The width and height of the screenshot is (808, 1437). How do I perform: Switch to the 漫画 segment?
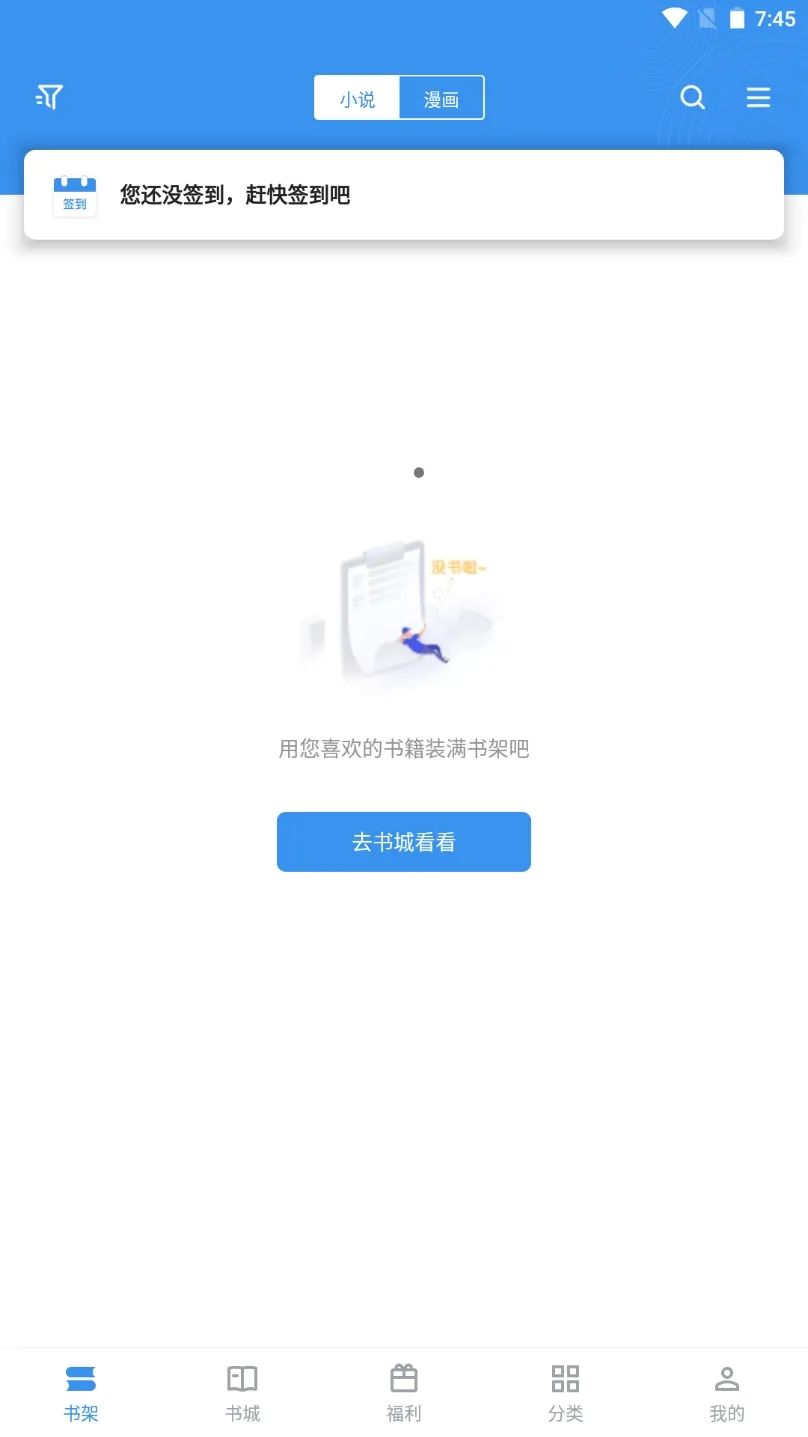[x=441, y=98]
